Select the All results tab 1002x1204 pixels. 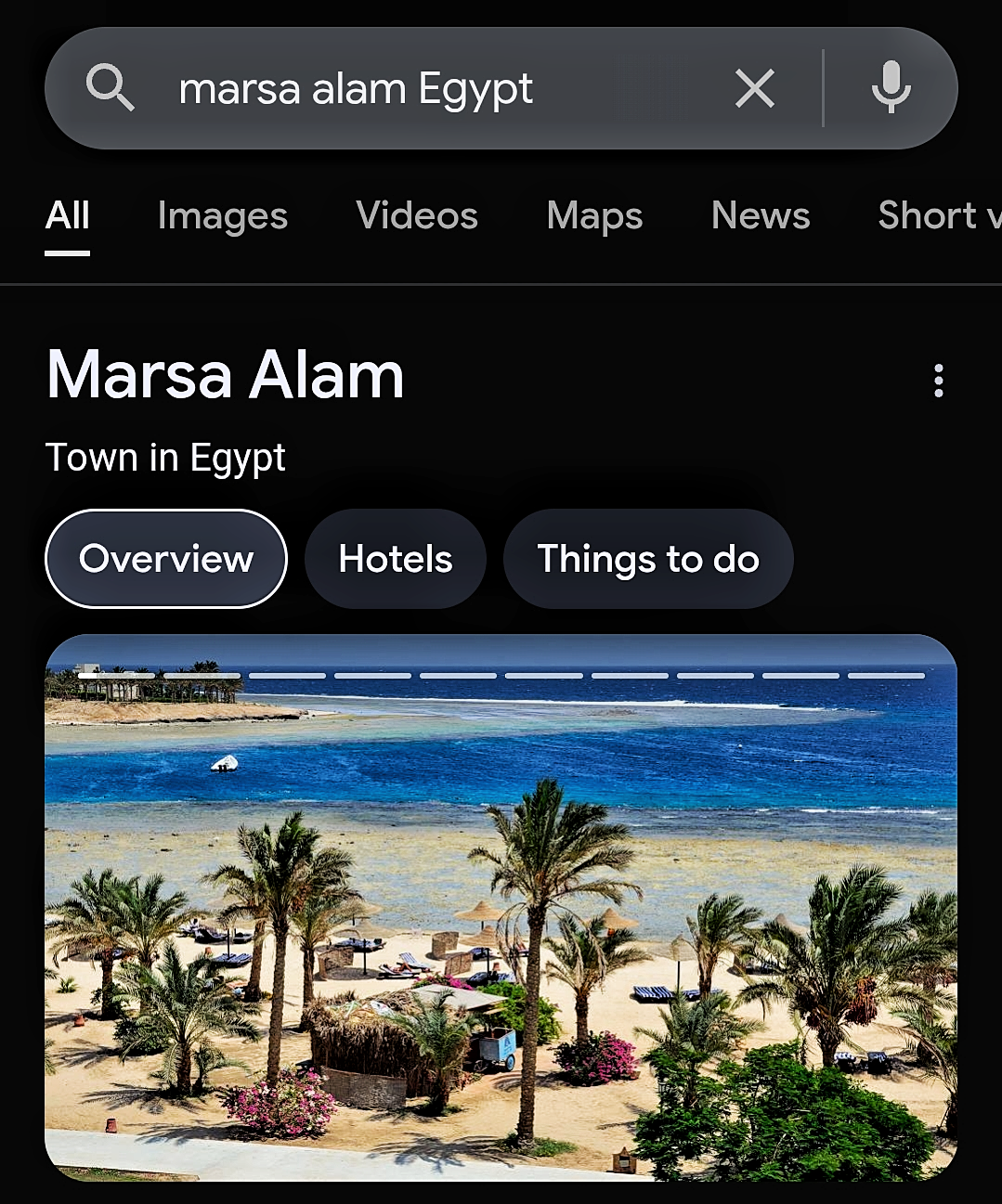tap(68, 215)
